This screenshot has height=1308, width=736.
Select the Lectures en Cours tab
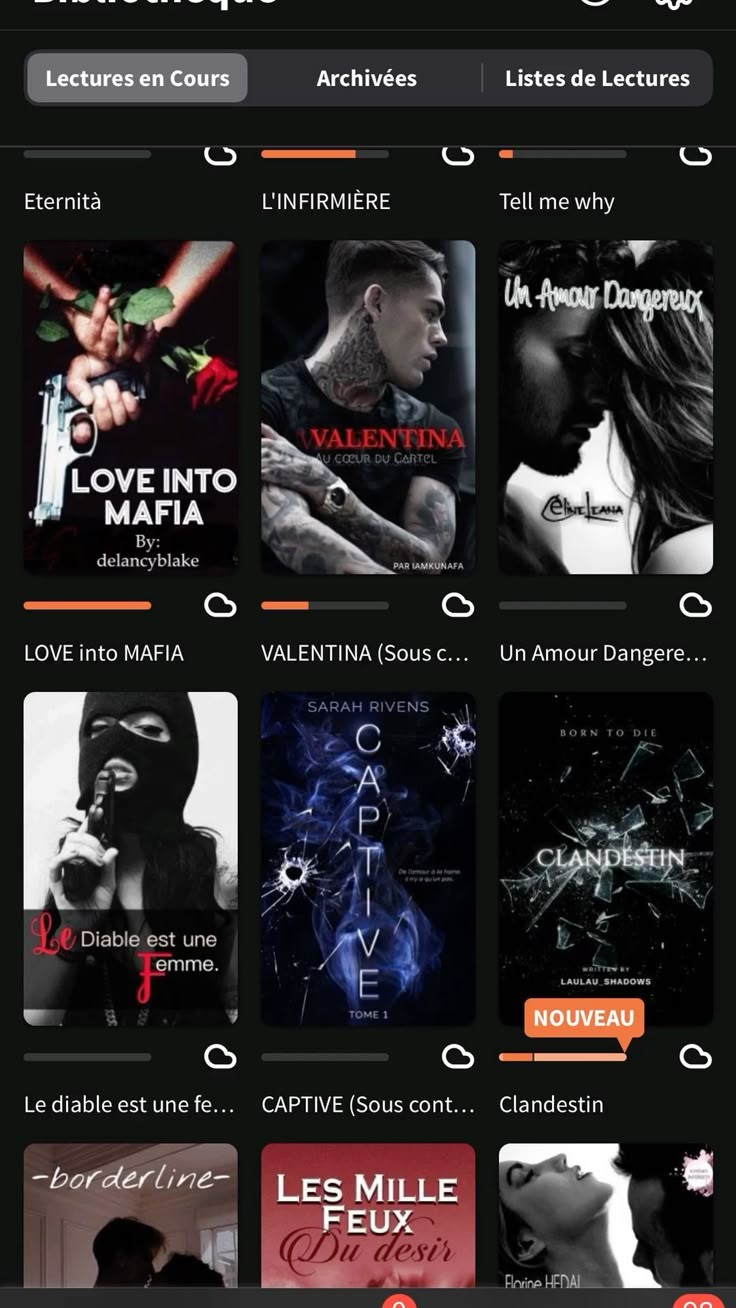point(137,78)
